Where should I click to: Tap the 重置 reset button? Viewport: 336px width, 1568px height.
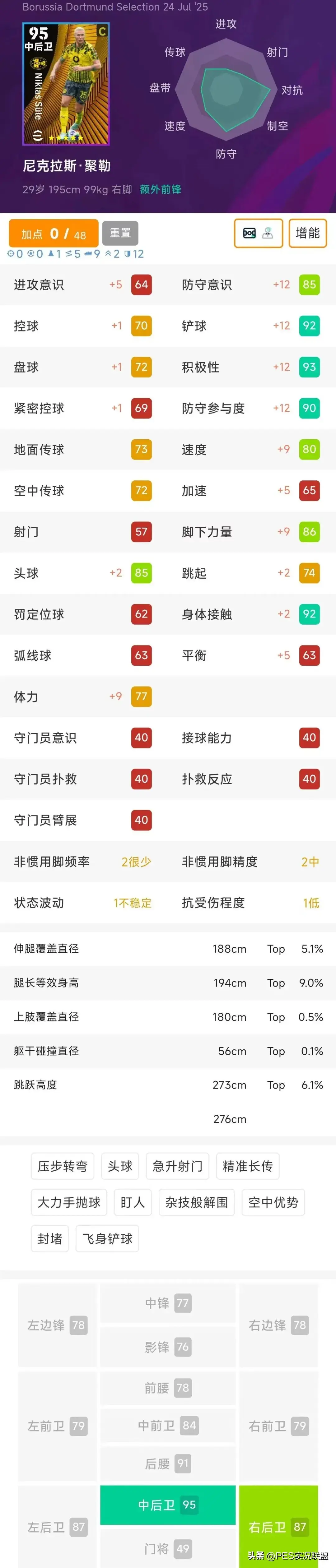(120, 233)
